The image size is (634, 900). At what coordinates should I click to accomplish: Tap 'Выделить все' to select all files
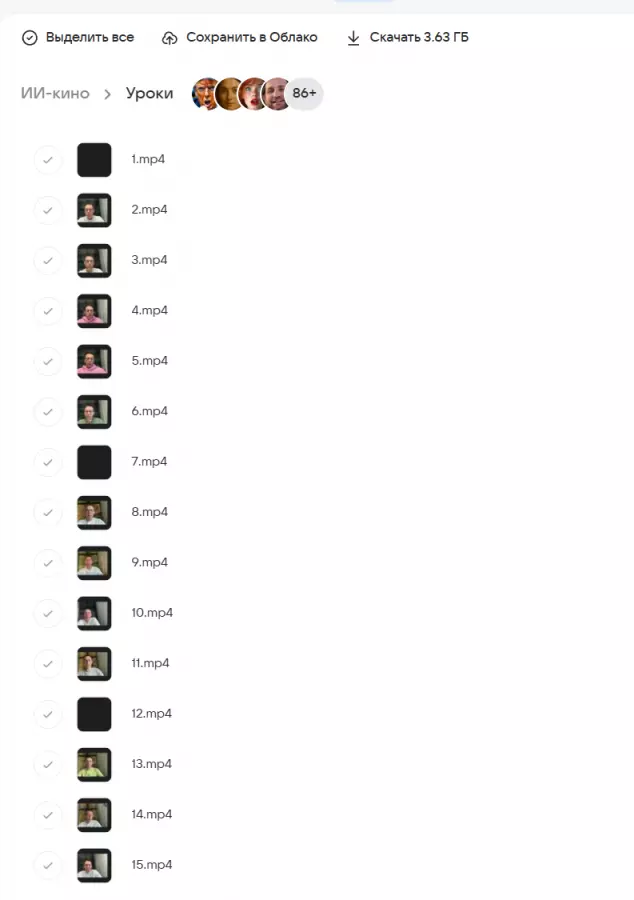pos(78,37)
